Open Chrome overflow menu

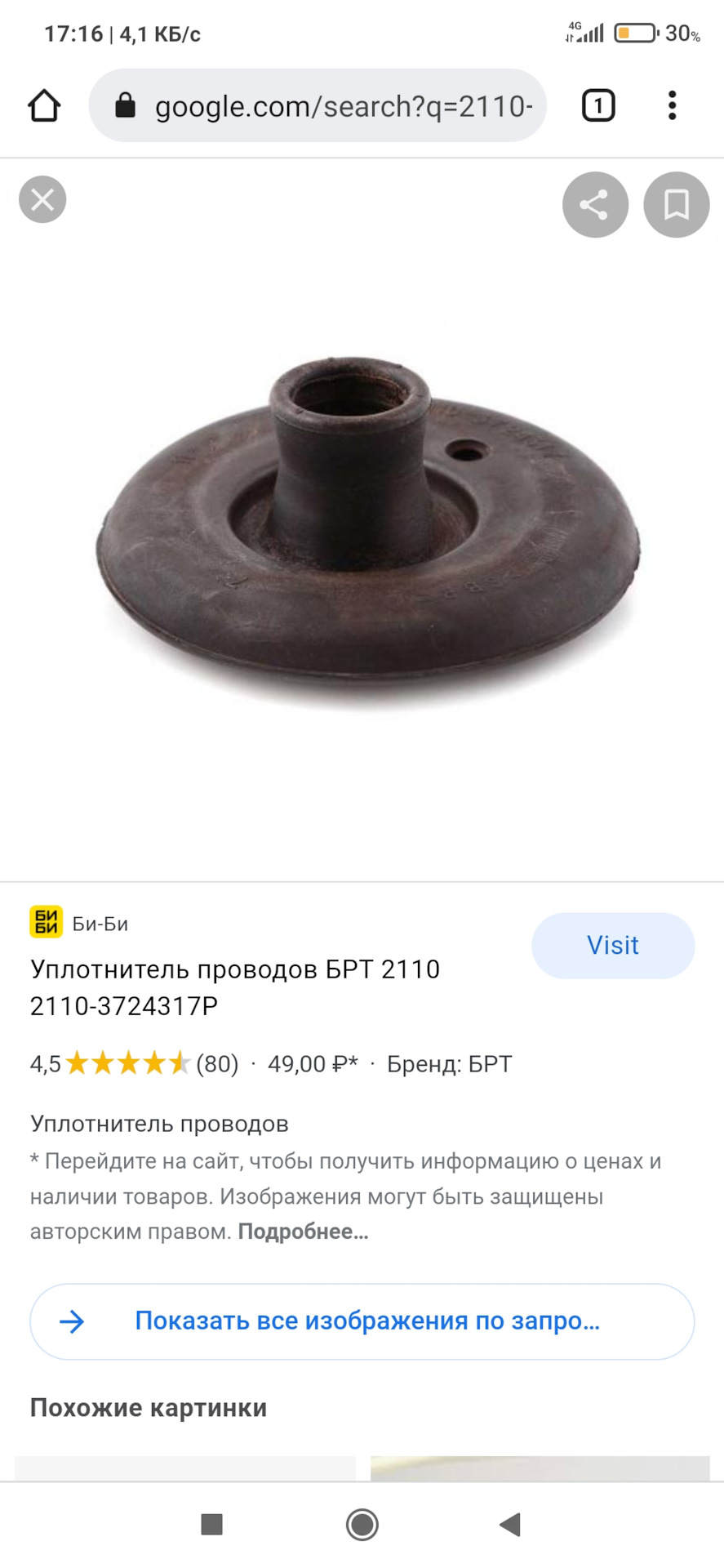(672, 106)
